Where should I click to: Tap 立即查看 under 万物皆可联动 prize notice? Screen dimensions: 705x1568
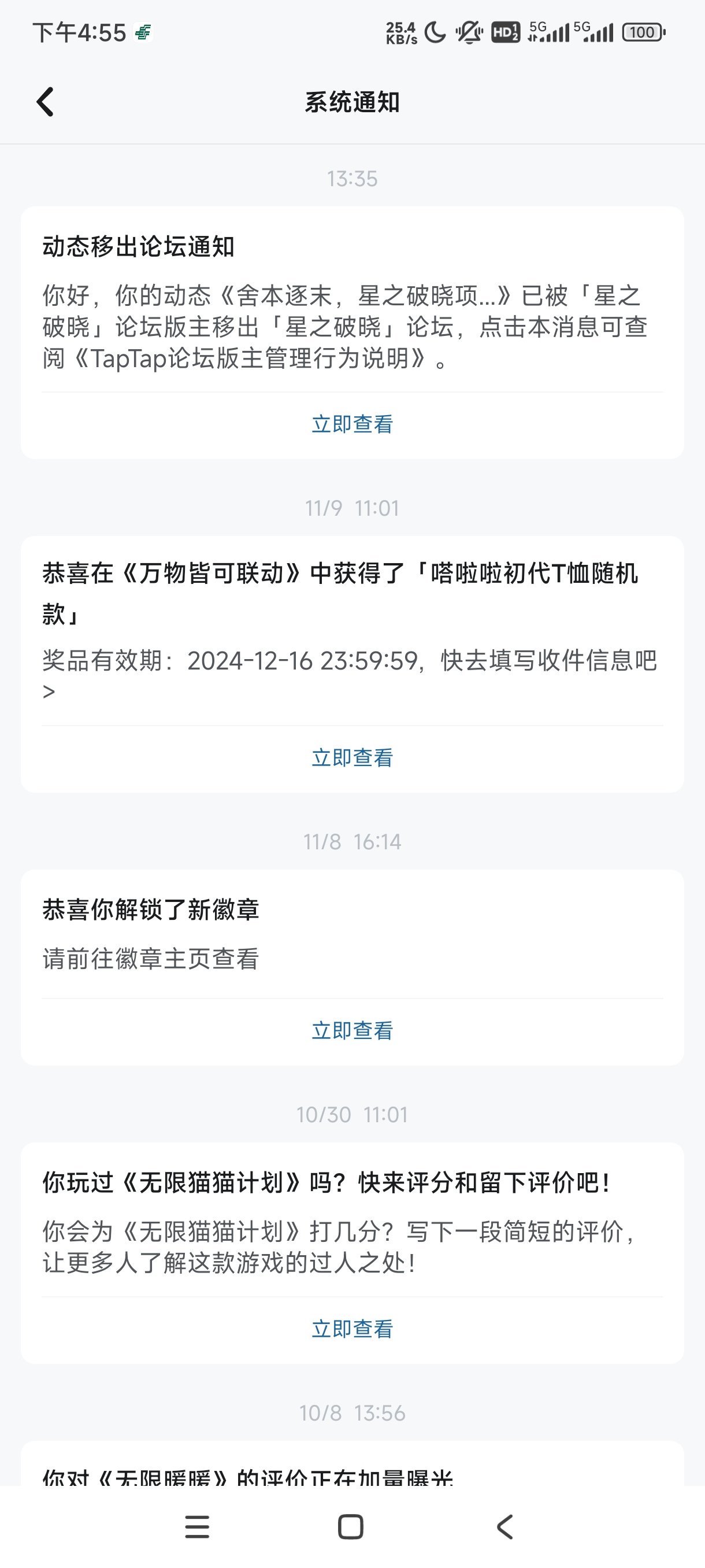click(352, 758)
